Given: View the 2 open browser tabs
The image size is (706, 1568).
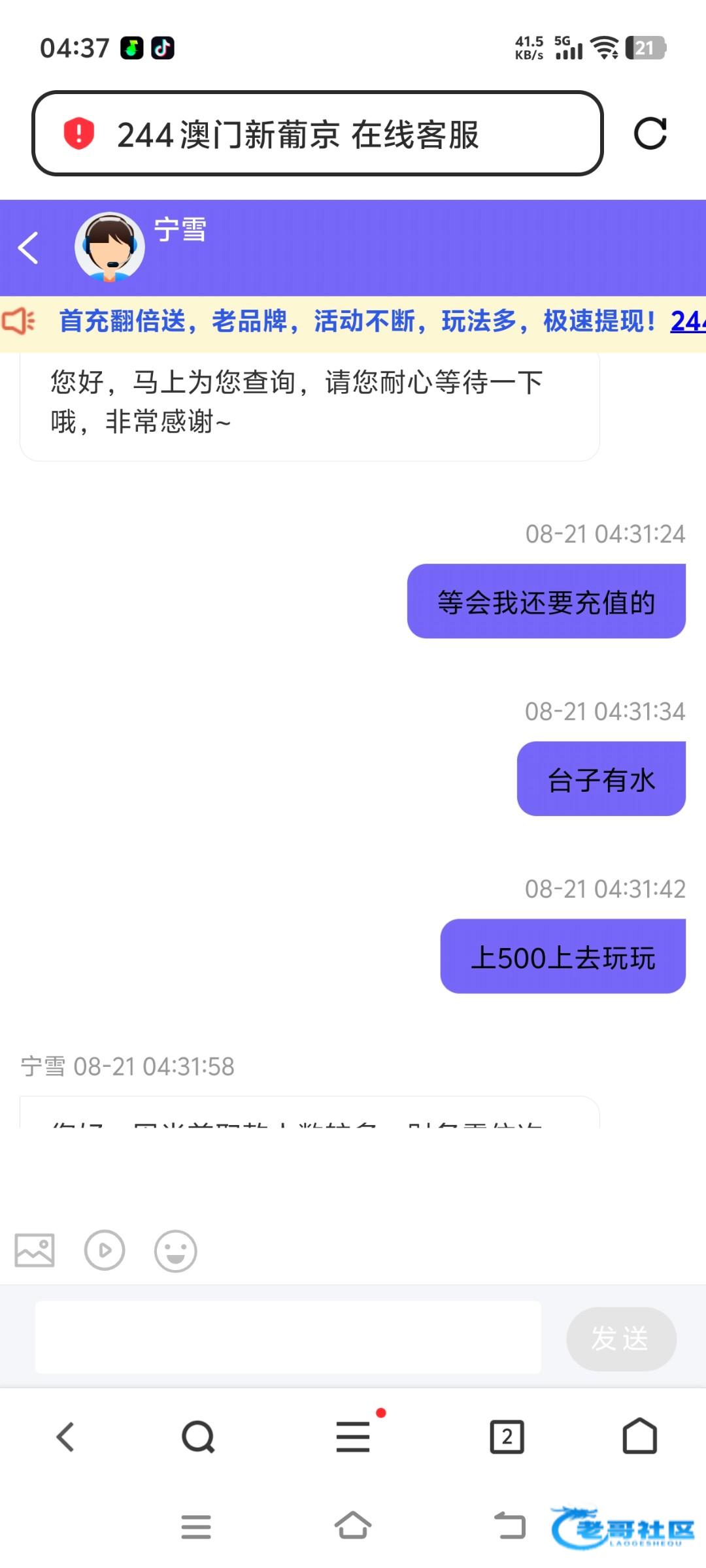Looking at the screenshot, I should 507,1437.
